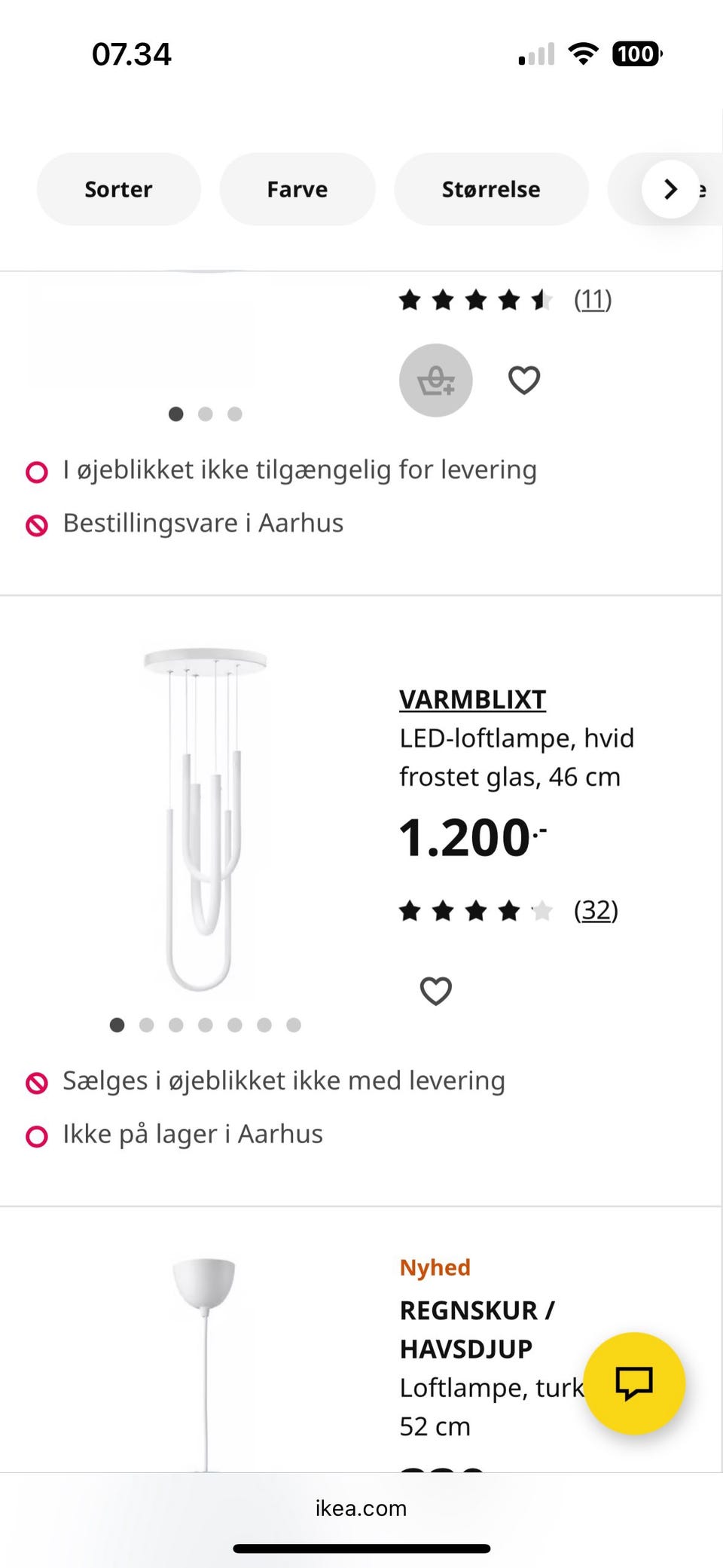
Task: Open the Farve filter options
Action: 297,189
